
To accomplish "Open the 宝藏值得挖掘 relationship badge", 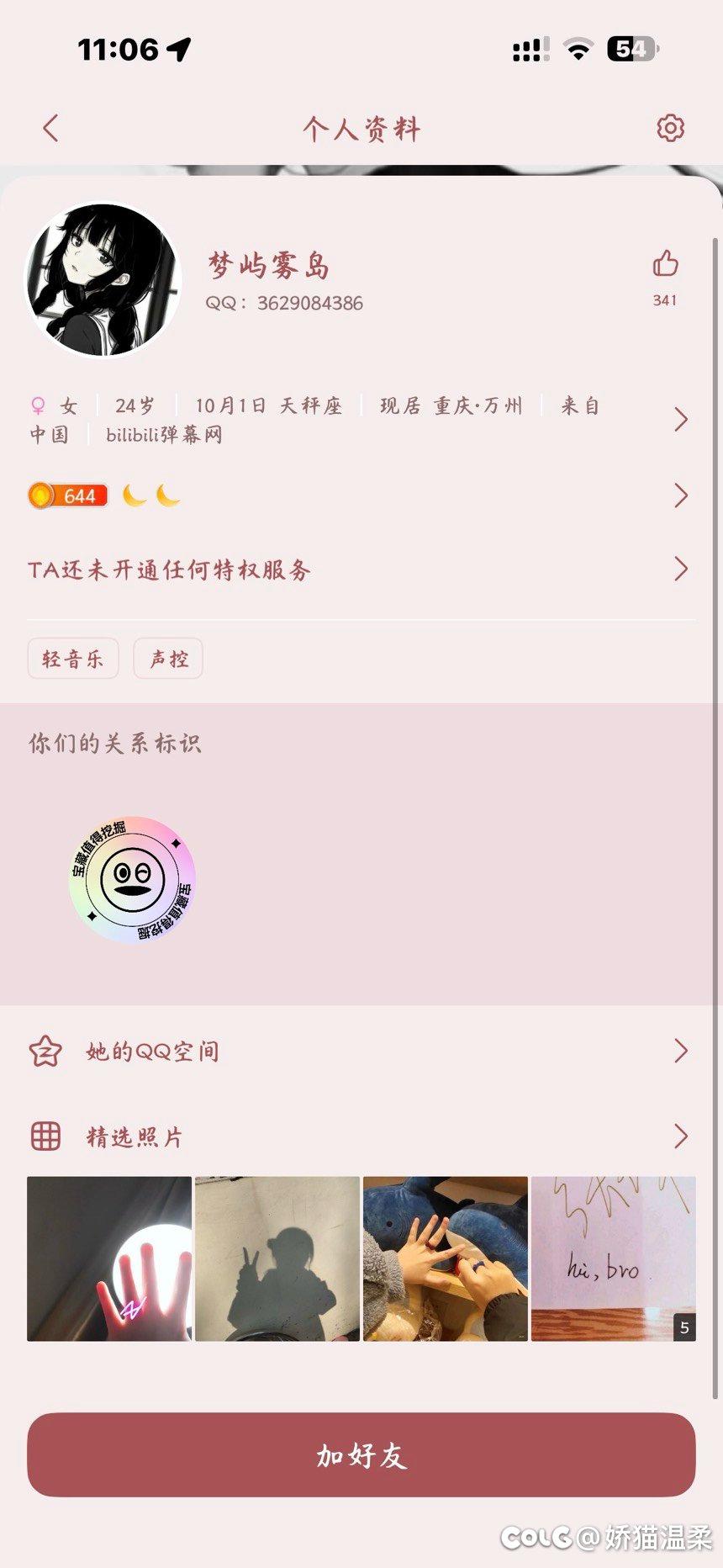I will click(132, 878).
